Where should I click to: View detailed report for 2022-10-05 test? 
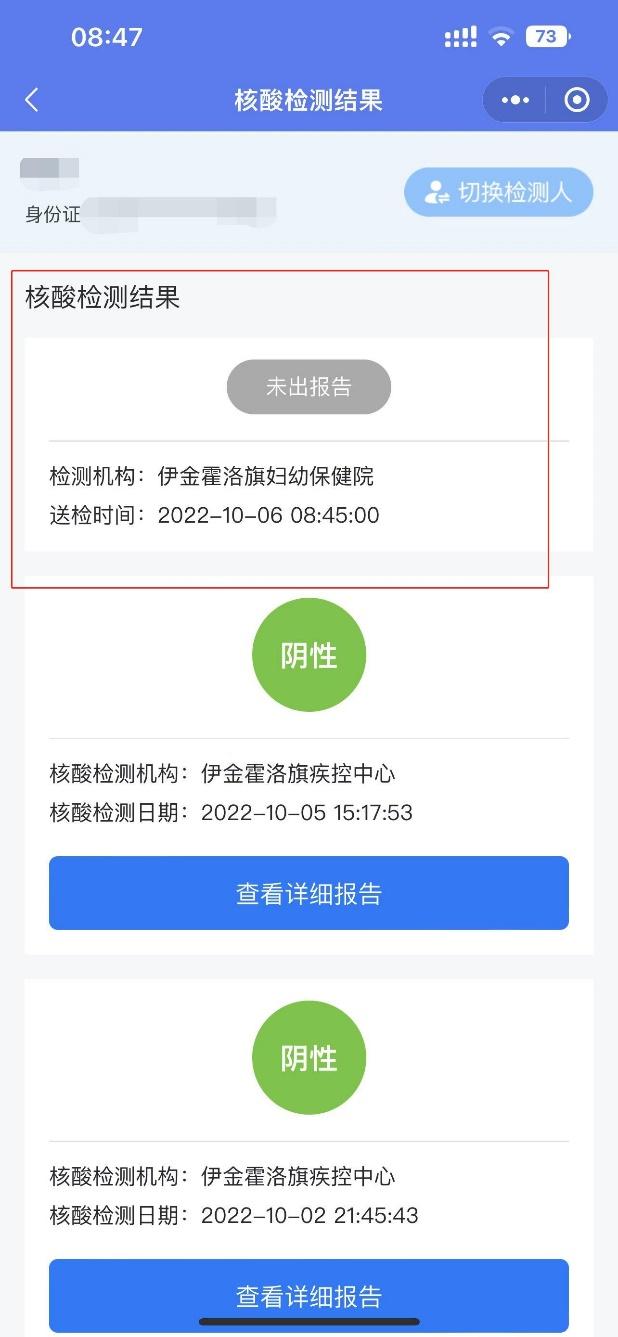(309, 893)
